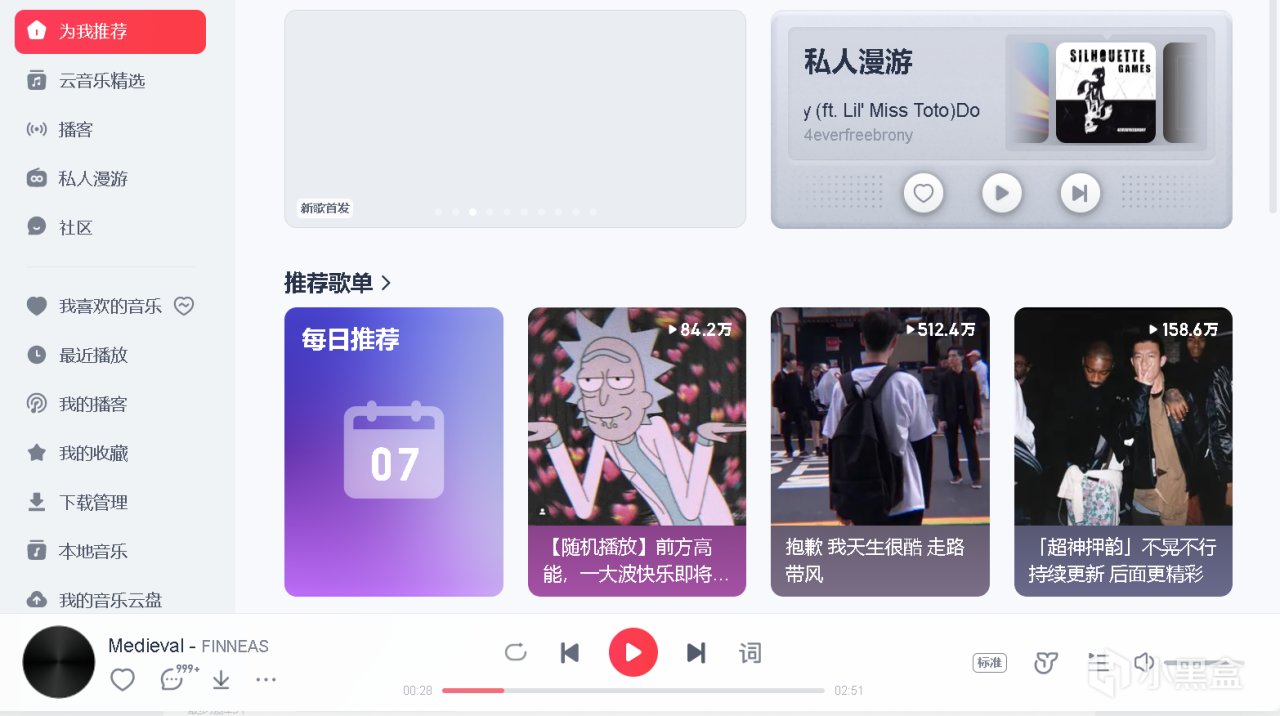Open 我喜欢的音乐 playlist
The image size is (1280, 716).
coord(110,306)
